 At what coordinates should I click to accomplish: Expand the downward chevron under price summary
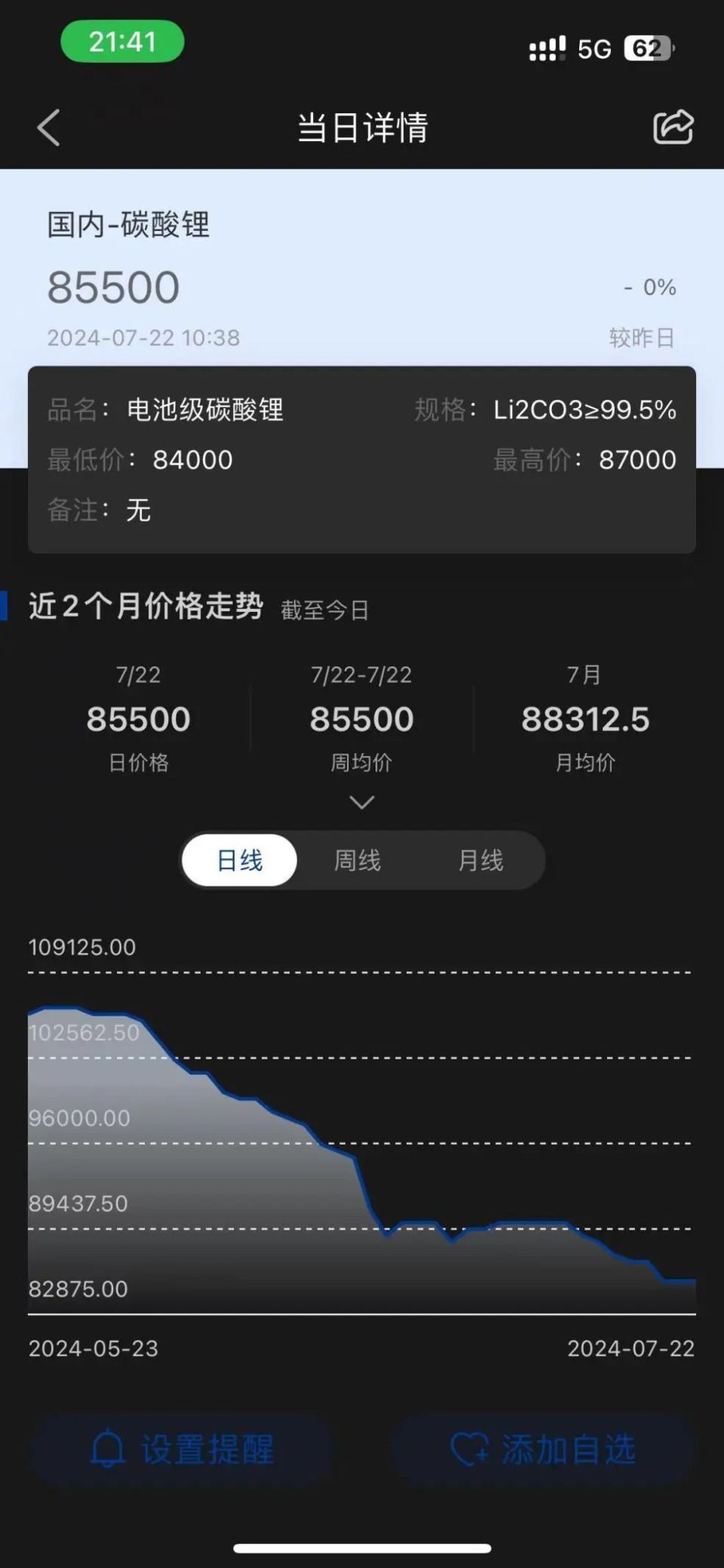pos(361,802)
